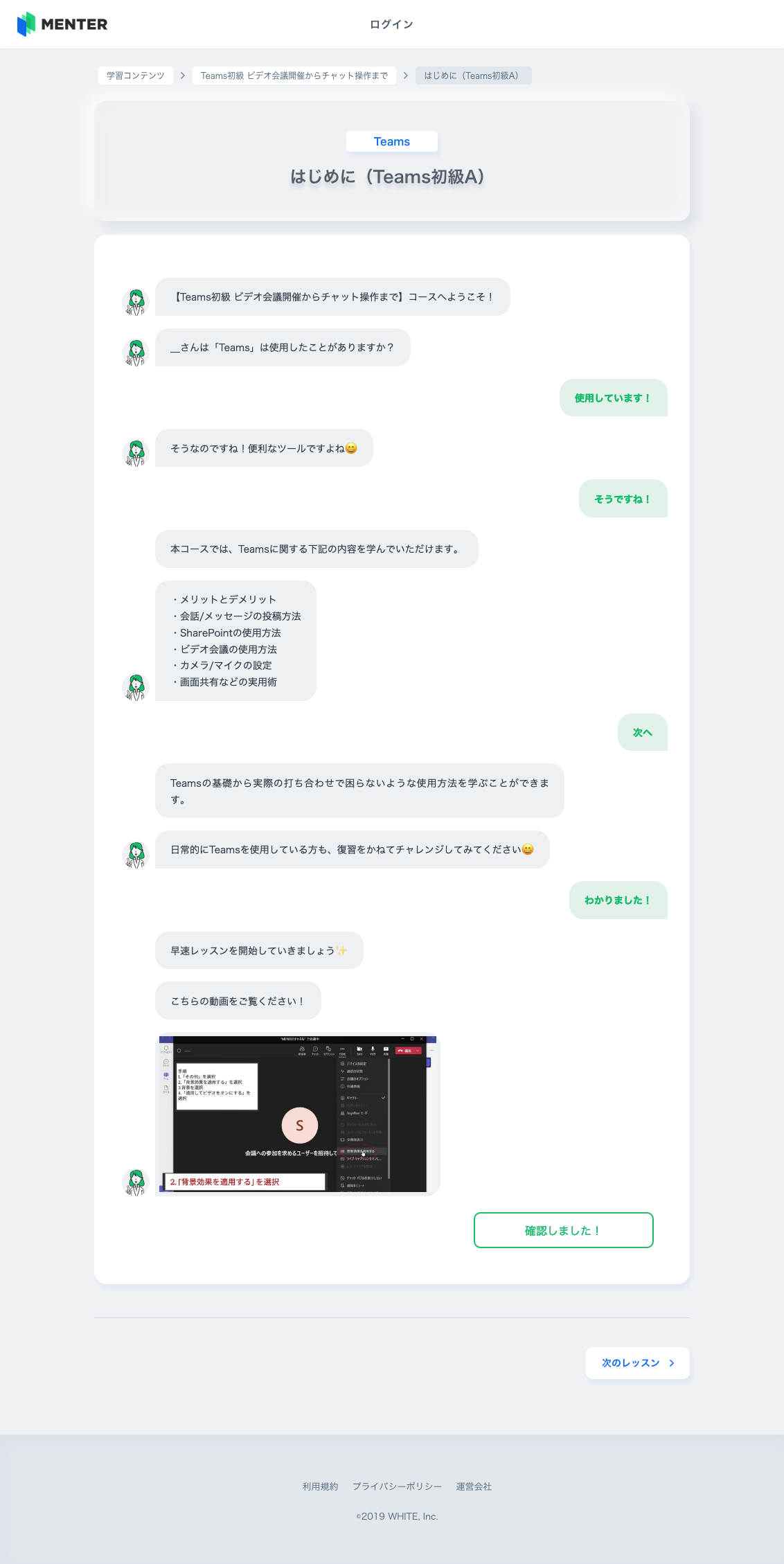Viewport: 784px width, 1564px height.
Task: Open the Teams初級 course breadcrumb
Action: click(x=294, y=75)
